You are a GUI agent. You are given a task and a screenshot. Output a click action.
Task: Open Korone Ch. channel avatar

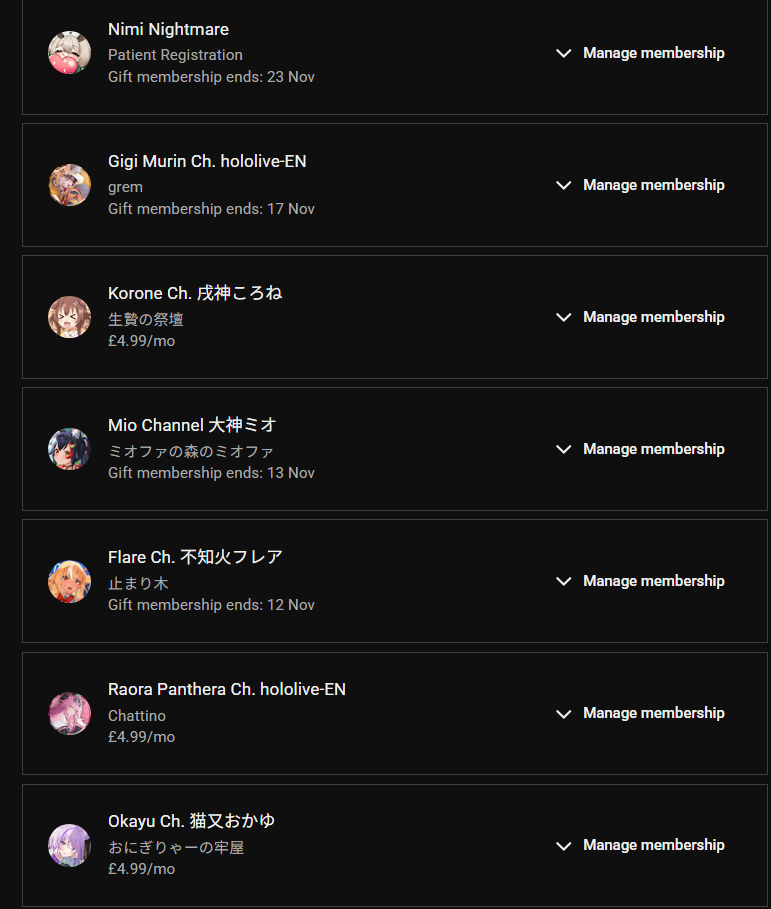(69, 317)
